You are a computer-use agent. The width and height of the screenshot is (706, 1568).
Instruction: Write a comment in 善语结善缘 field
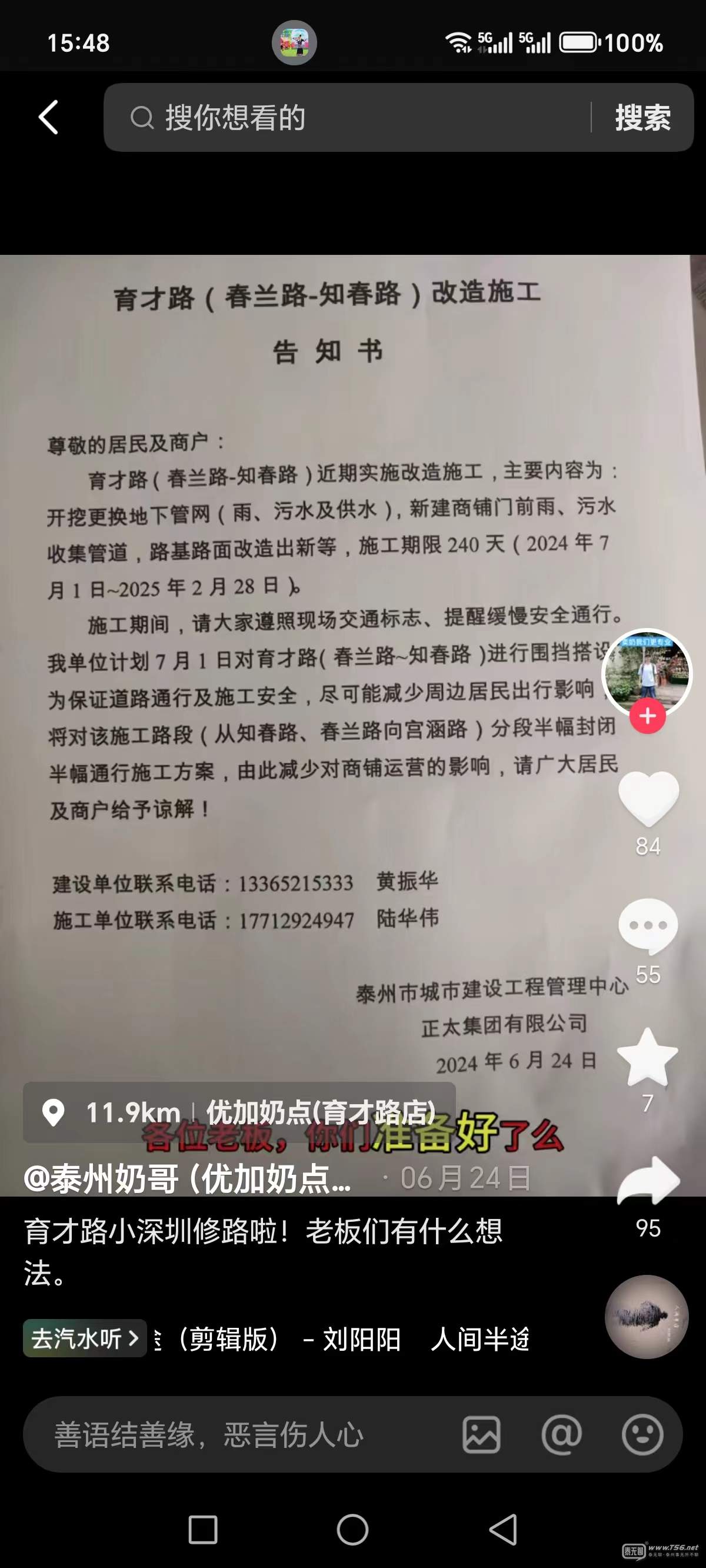(x=244, y=1435)
